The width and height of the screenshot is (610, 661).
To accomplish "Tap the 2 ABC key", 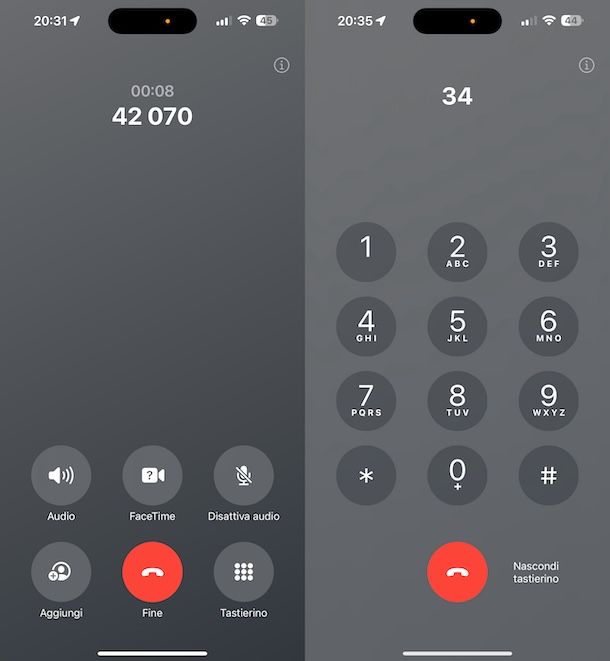I will pyautogui.click(x=457, y=251).
